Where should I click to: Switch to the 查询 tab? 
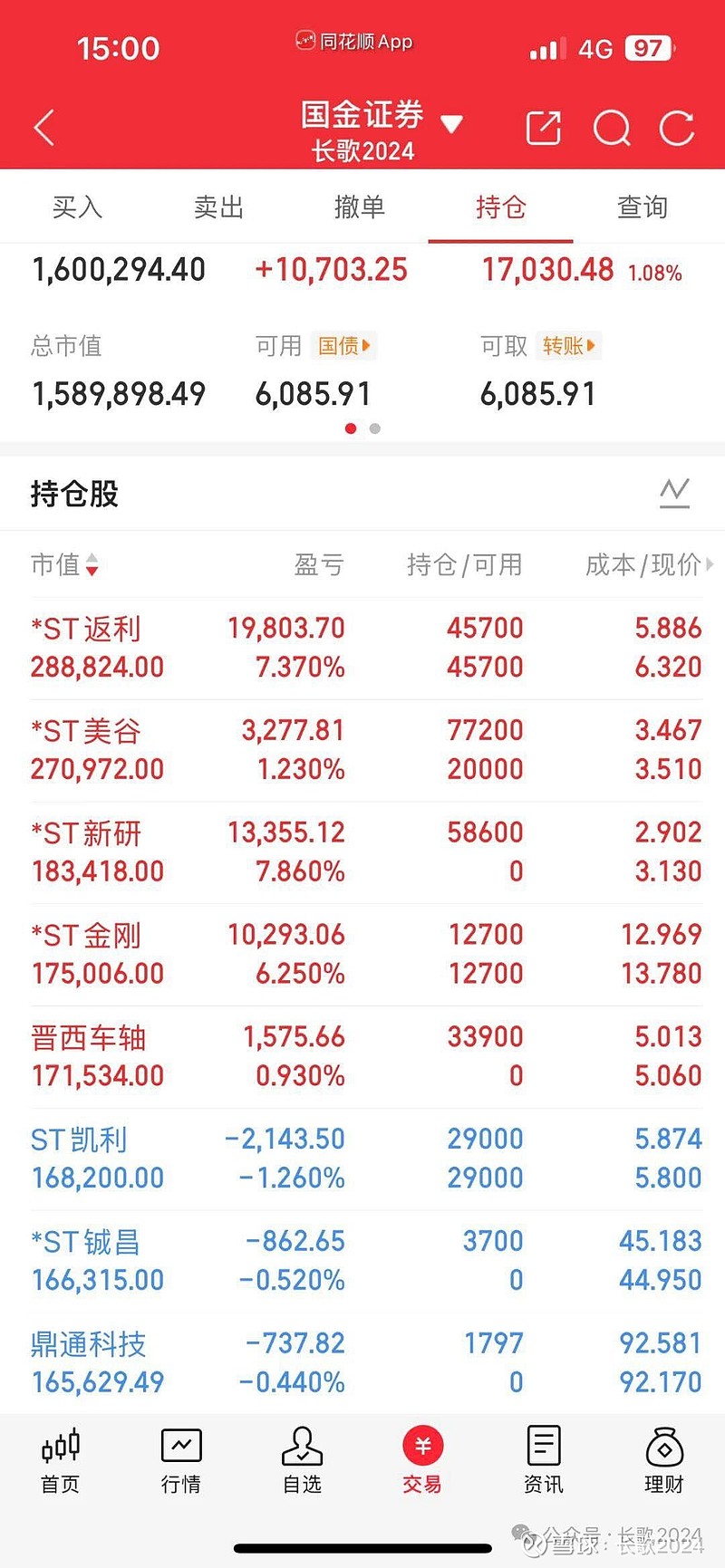[x=642, y=207]
